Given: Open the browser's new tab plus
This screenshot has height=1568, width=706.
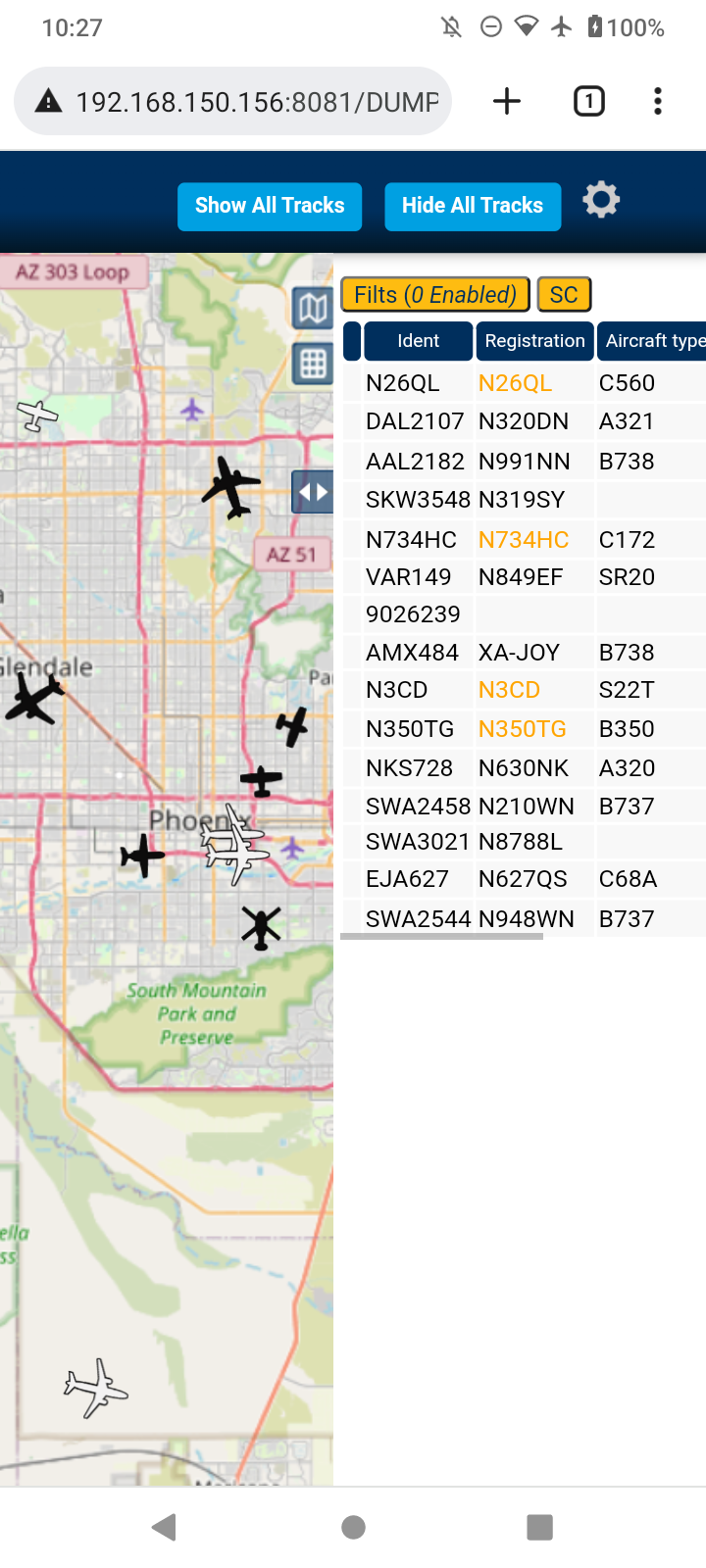Looking at the screenshot, I should click(x=507, y=101).
